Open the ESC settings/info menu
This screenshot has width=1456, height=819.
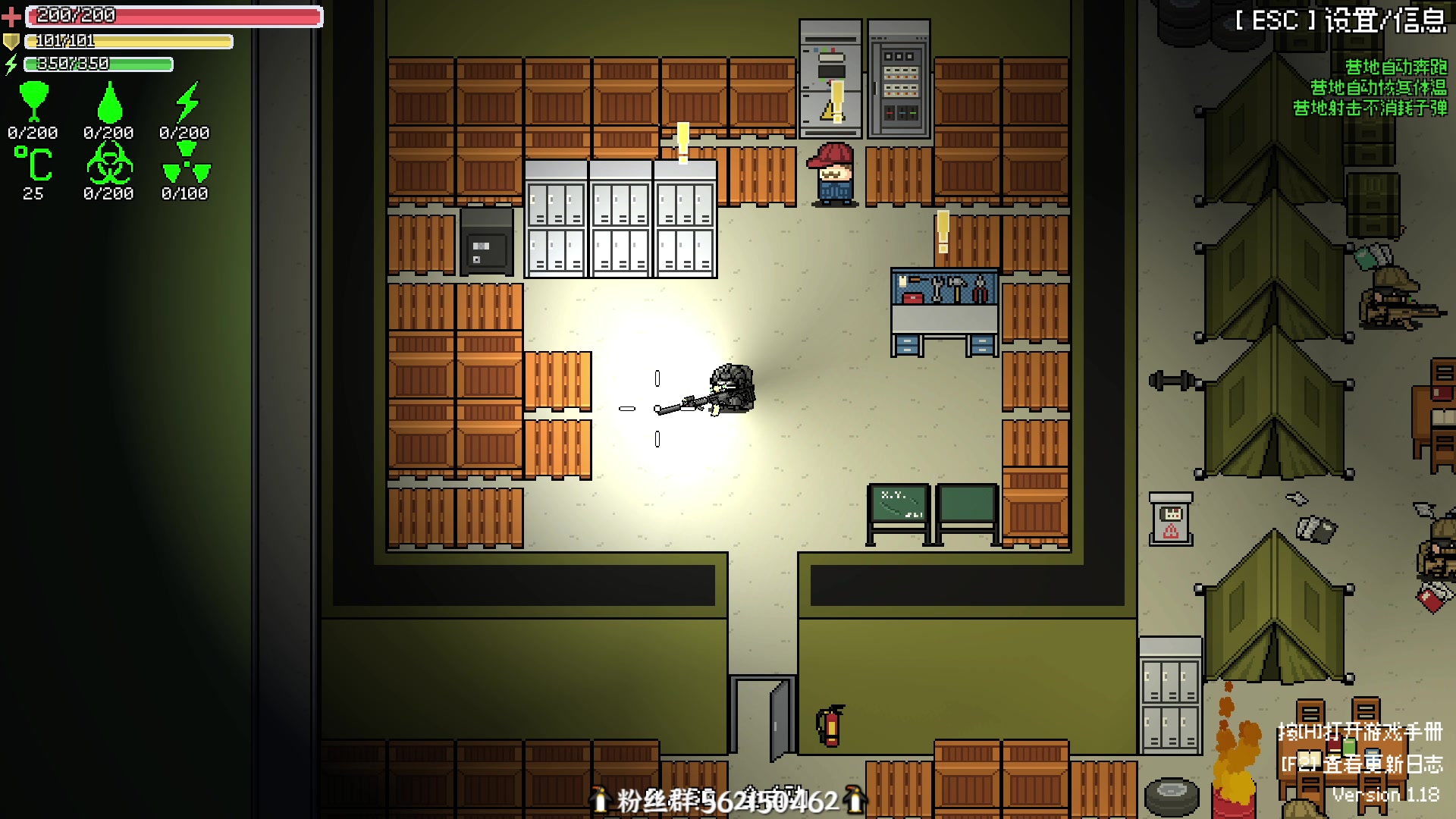[1340, 20]
